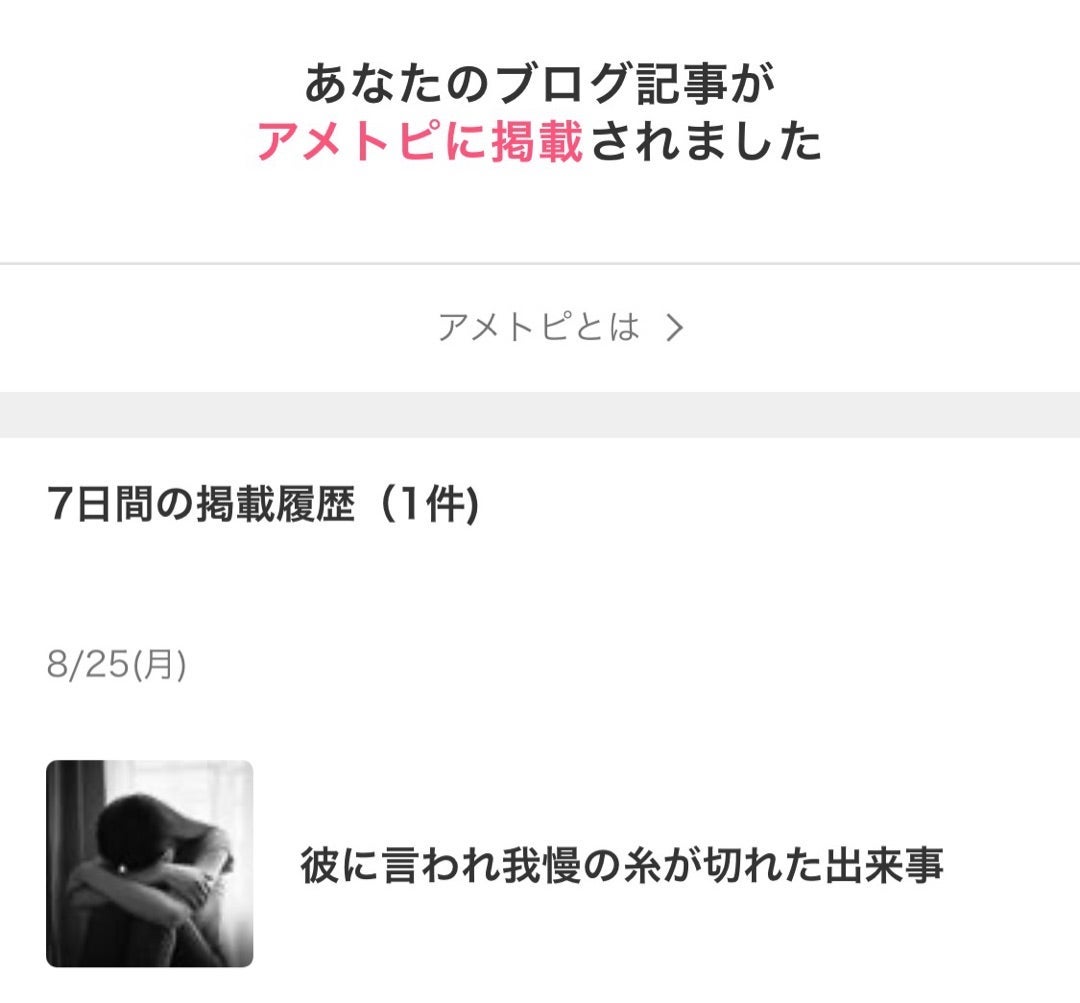The height and width of the screenshot is (1003, 1080).
Task: Open the アメトピとは explanation link
Action: tap(560, 327)
